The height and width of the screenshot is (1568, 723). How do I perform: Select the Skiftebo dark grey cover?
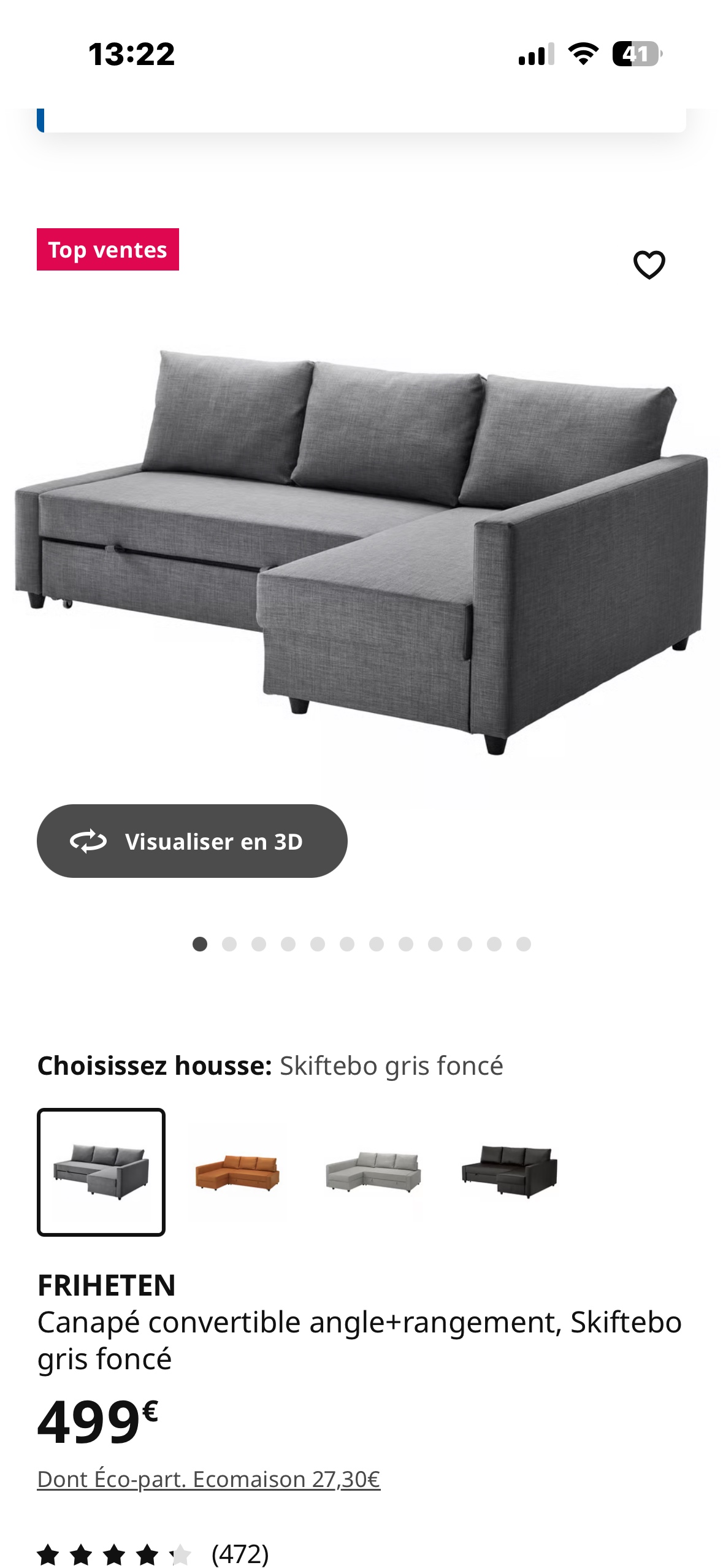101,1172
